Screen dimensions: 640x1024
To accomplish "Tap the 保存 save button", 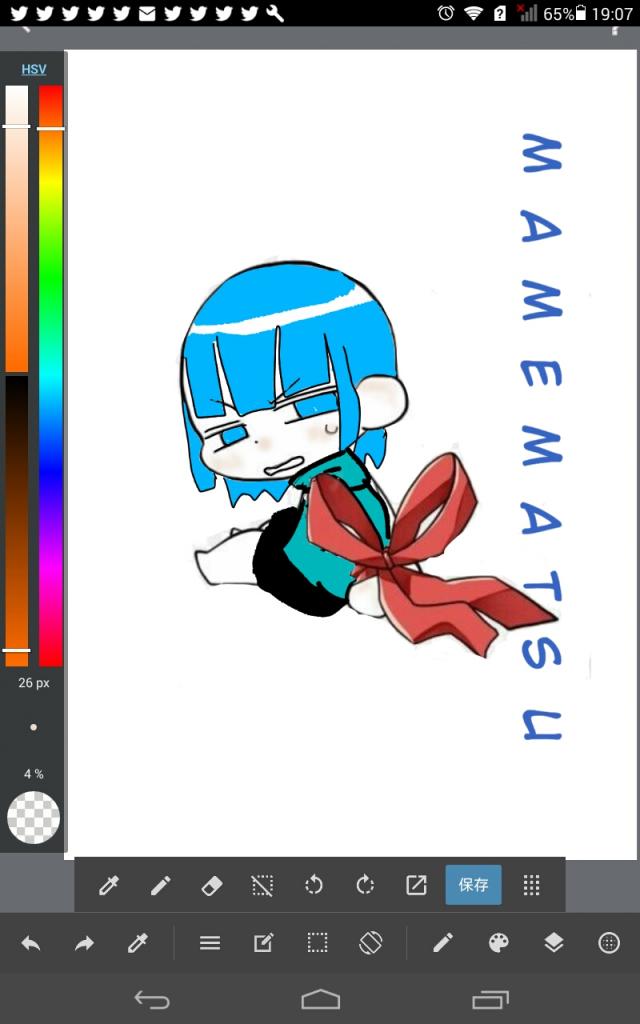I will (473, 885).
